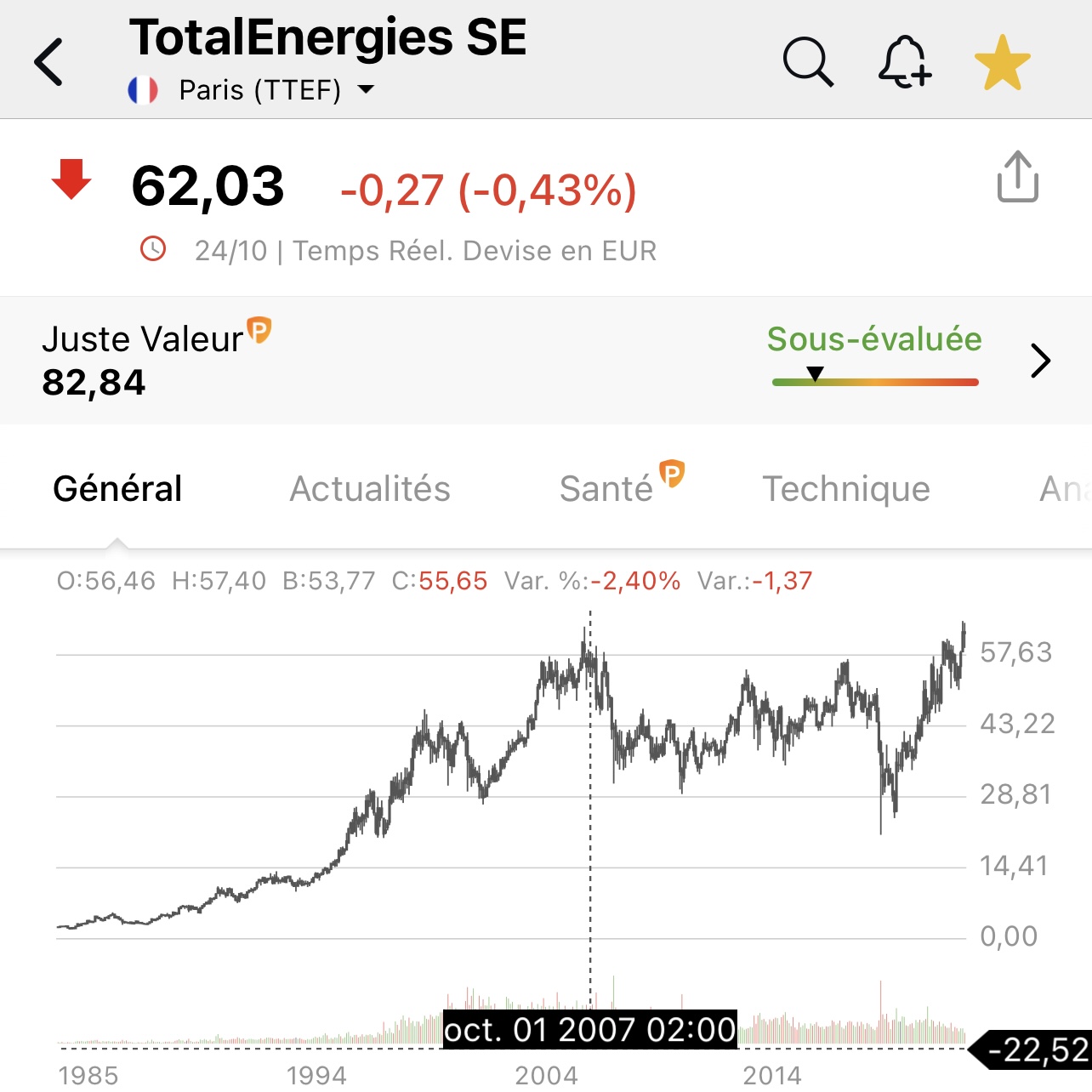1092x1092 pixels.
Task: Create an alert with the bell icon
Action: pyautogui.click(x=905, y=62)
